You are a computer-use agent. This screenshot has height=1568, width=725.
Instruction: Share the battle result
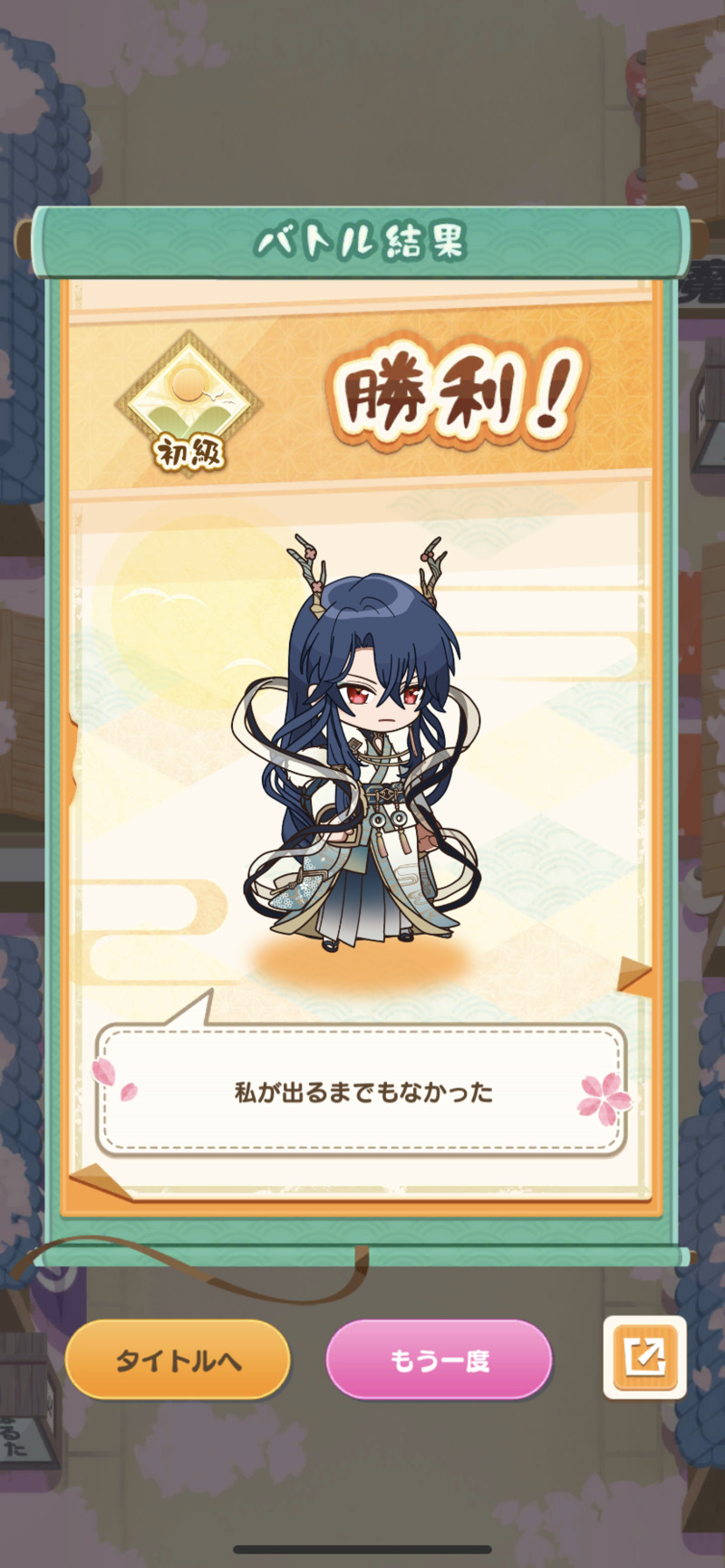pos(644,1356)
